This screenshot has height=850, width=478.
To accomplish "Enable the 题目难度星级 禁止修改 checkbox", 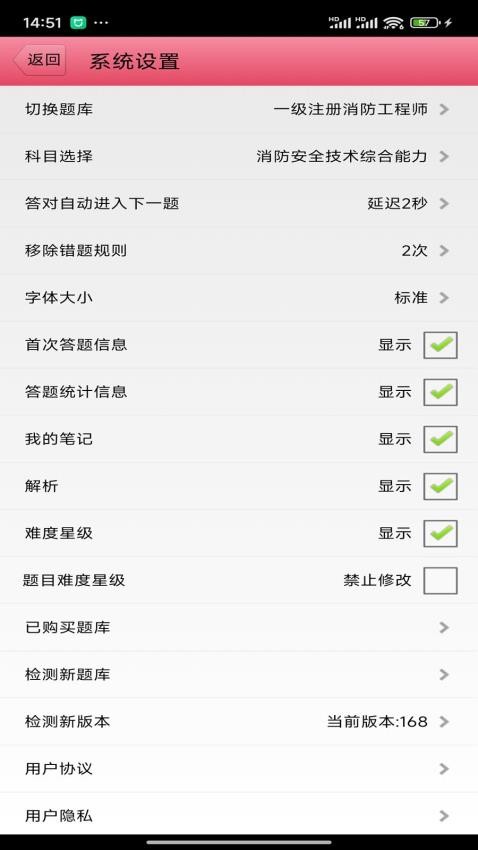I will [x=440, y=581].
